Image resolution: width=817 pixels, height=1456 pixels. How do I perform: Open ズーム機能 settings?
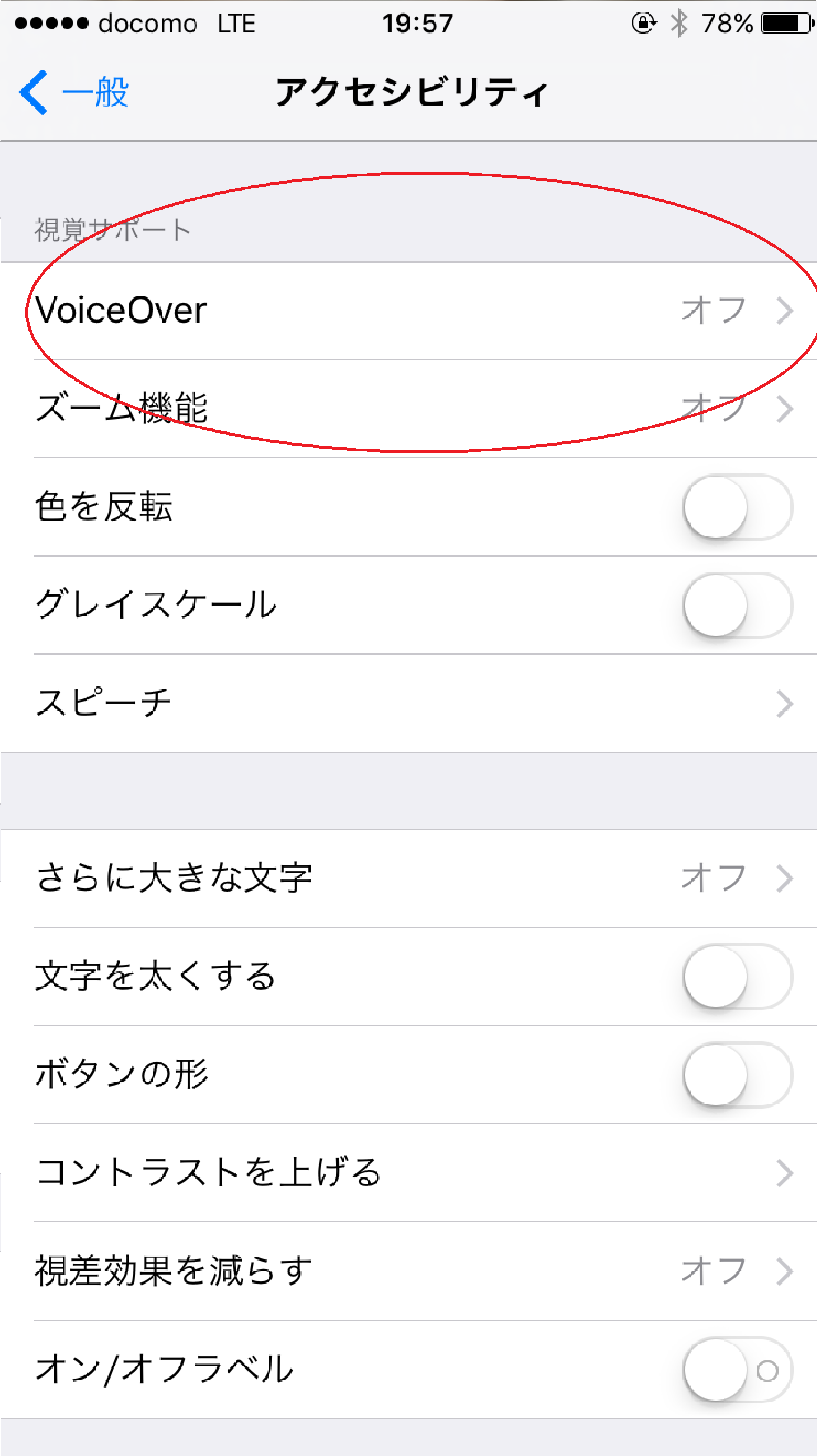point(408,408)
